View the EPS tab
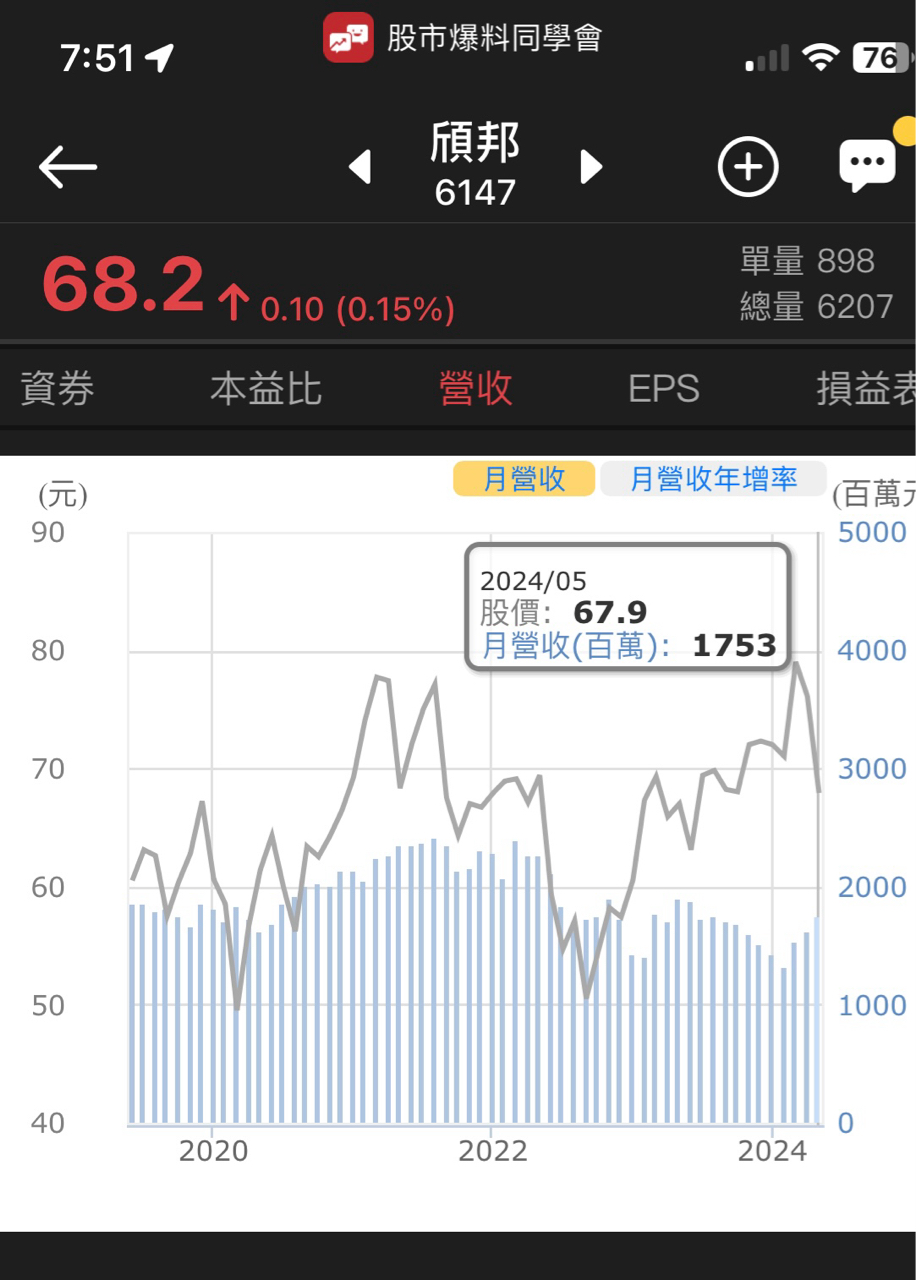This screenshot has height=1280, width=916. tap(664, 388)
